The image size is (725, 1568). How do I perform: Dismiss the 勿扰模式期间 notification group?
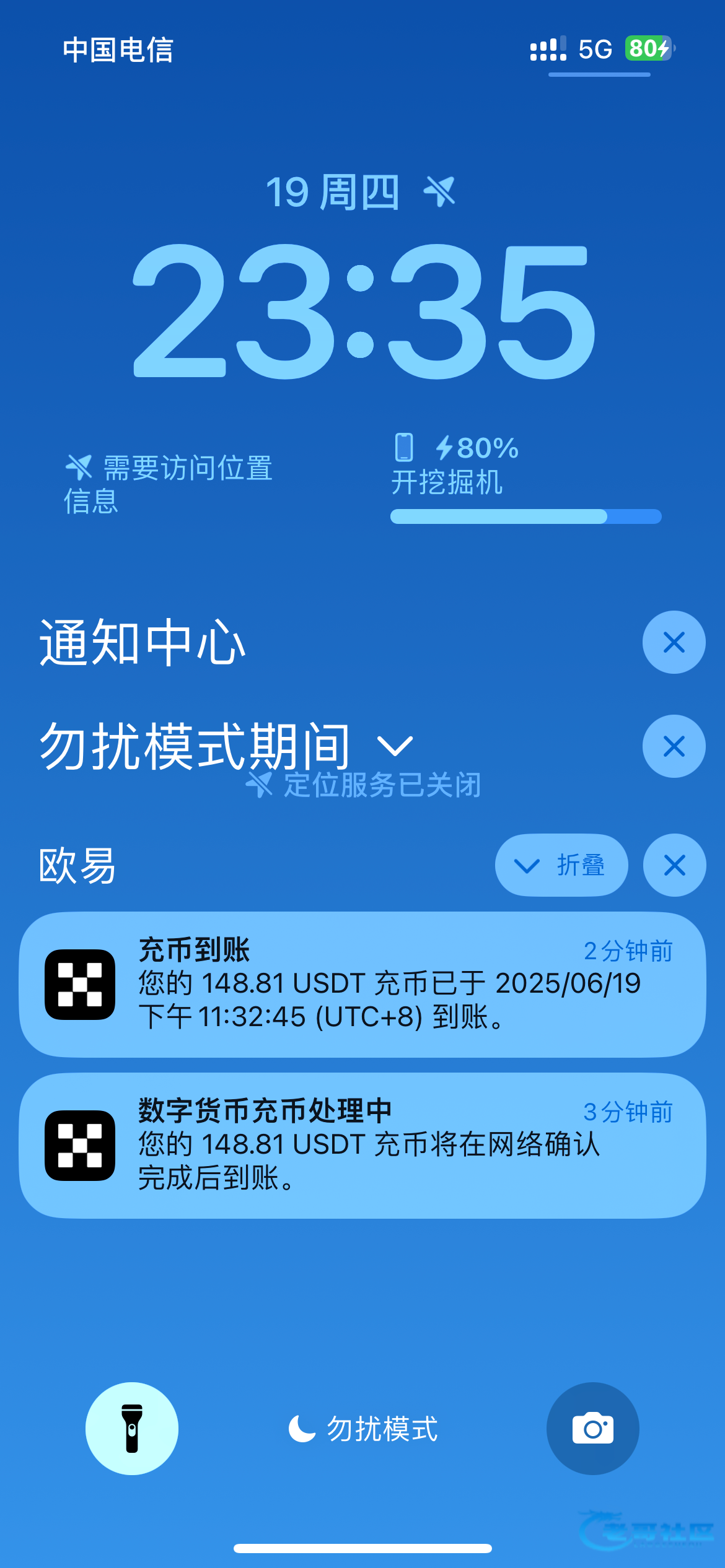pos(674,746)
